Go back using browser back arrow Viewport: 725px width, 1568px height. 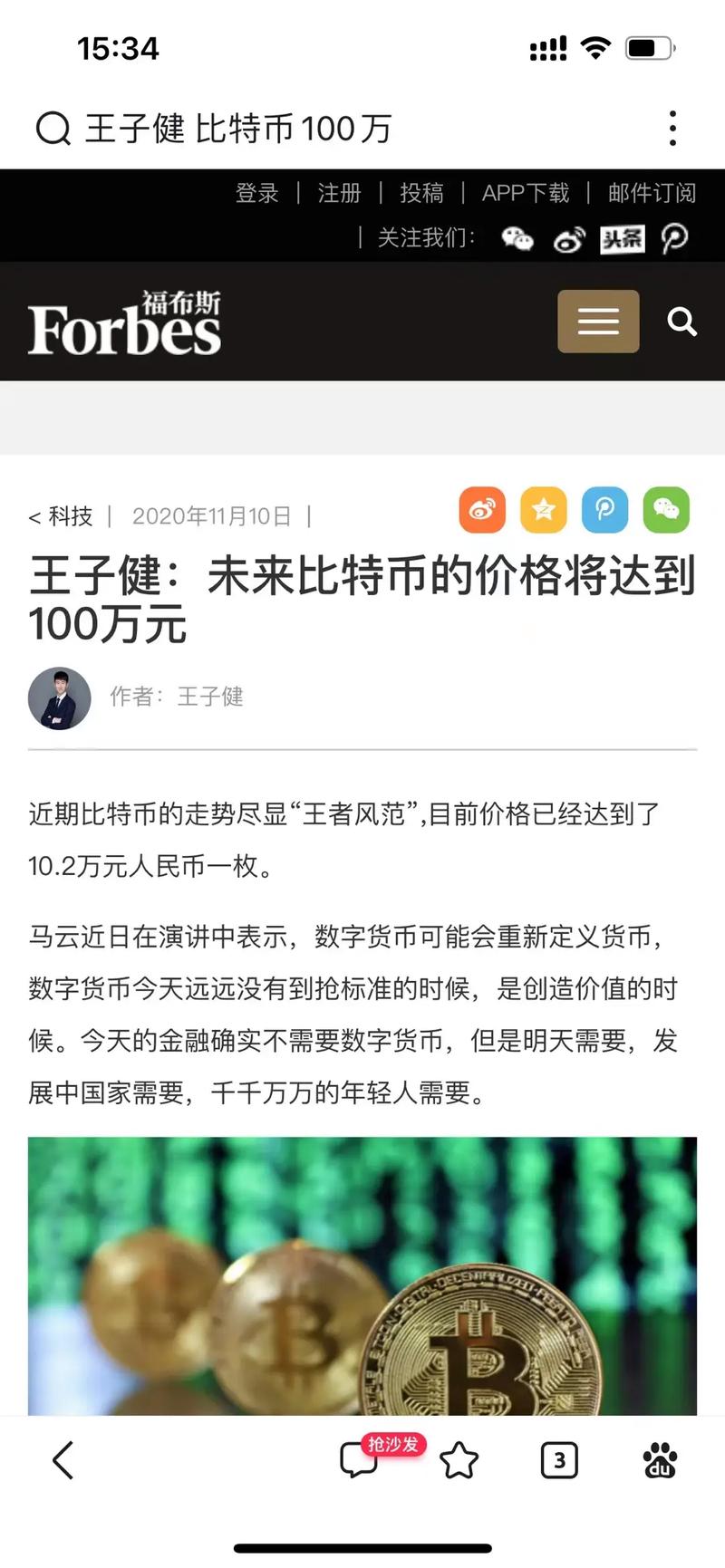63,1460
